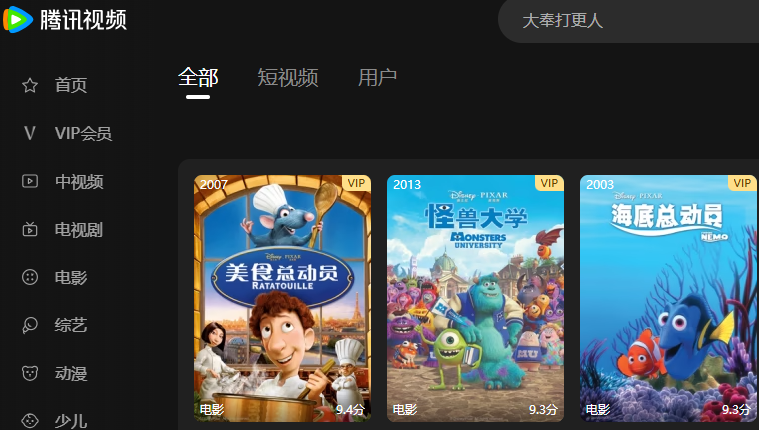Open 中视频 in the sidebar

(78, 182)
